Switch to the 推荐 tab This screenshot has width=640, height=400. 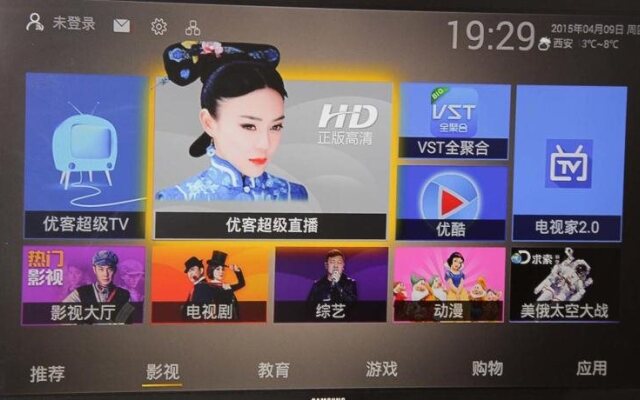47,374
